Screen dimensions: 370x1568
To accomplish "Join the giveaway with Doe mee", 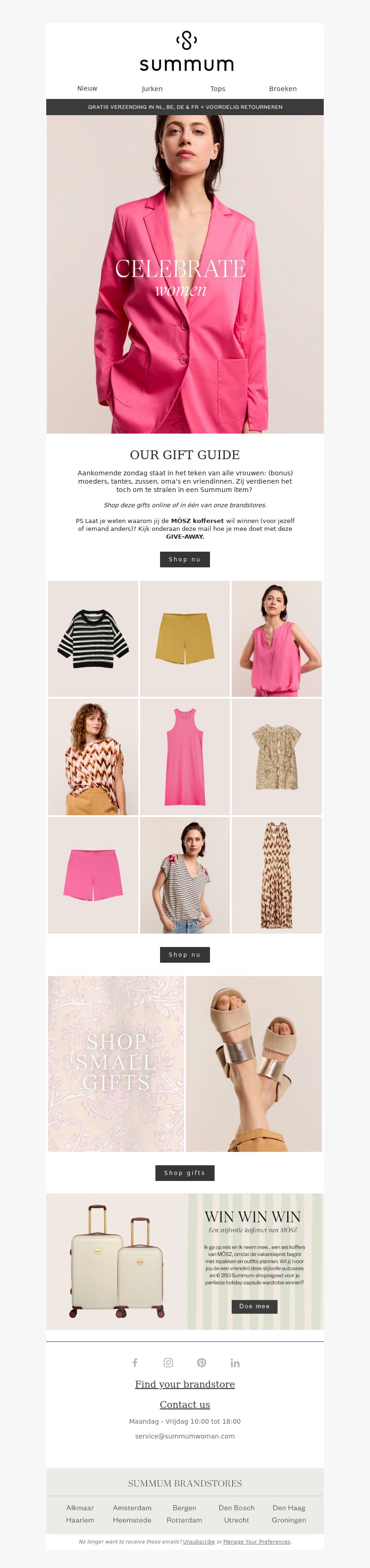I will click(x=254, y=1306).
